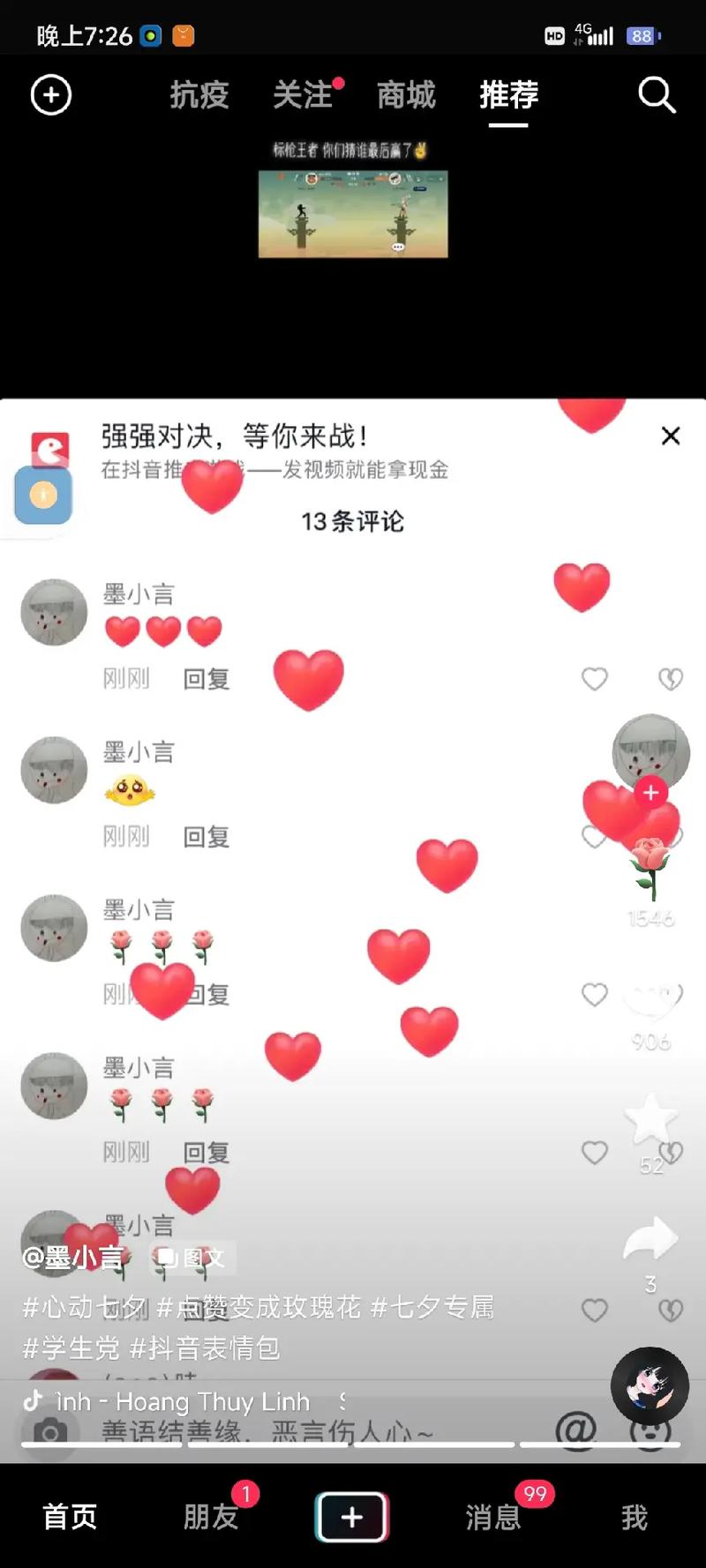Close the comments panel

click(670, 436)
